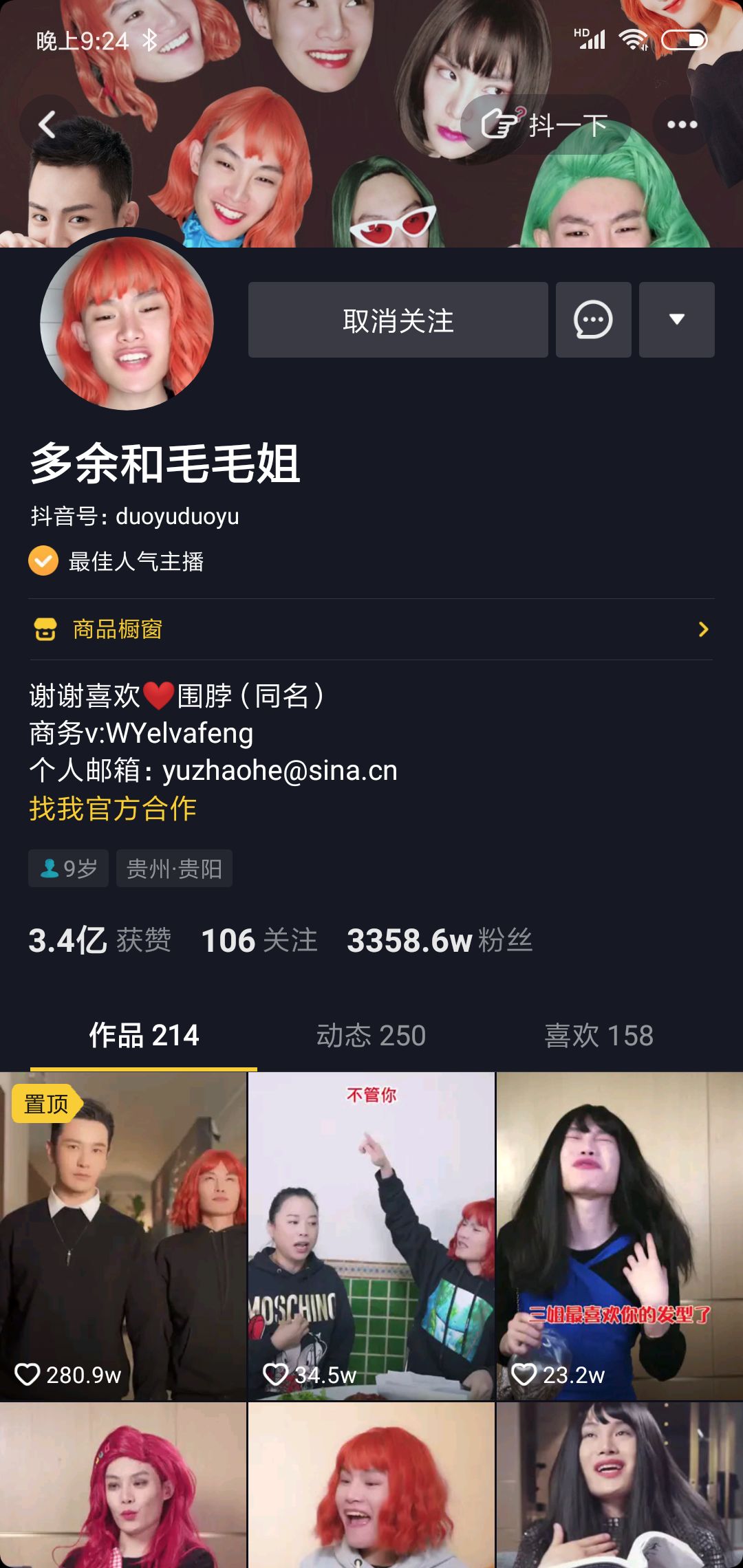Screen dimensions: 743x1568
Task: Open the three-dot overflow menu
Action: click(682, 124)
